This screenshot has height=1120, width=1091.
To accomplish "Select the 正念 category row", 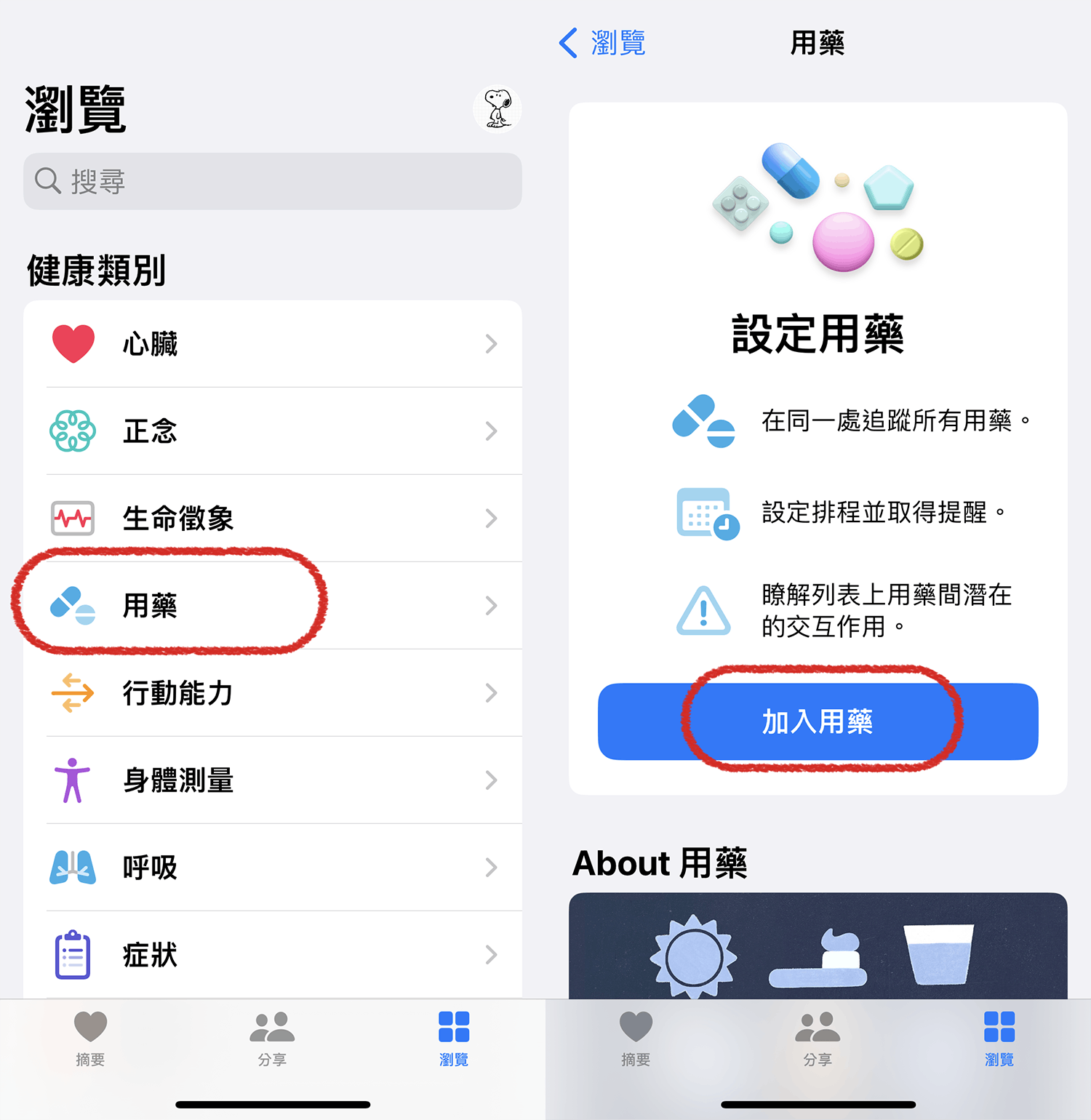I will 273,431.
